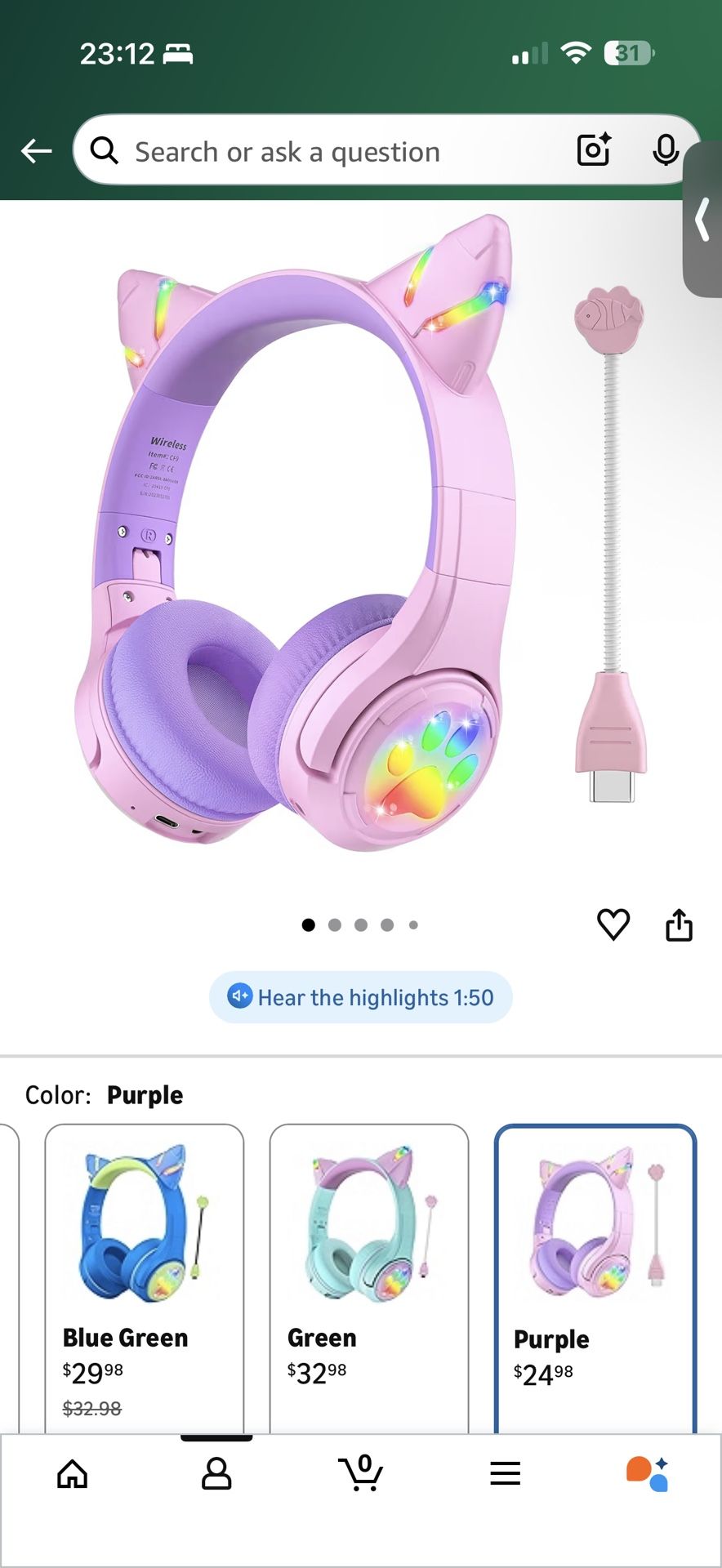This screenshot has width=722, height=1568.
Task: Tap the second carousel dot for next image
Action: (x=335, y=924)
